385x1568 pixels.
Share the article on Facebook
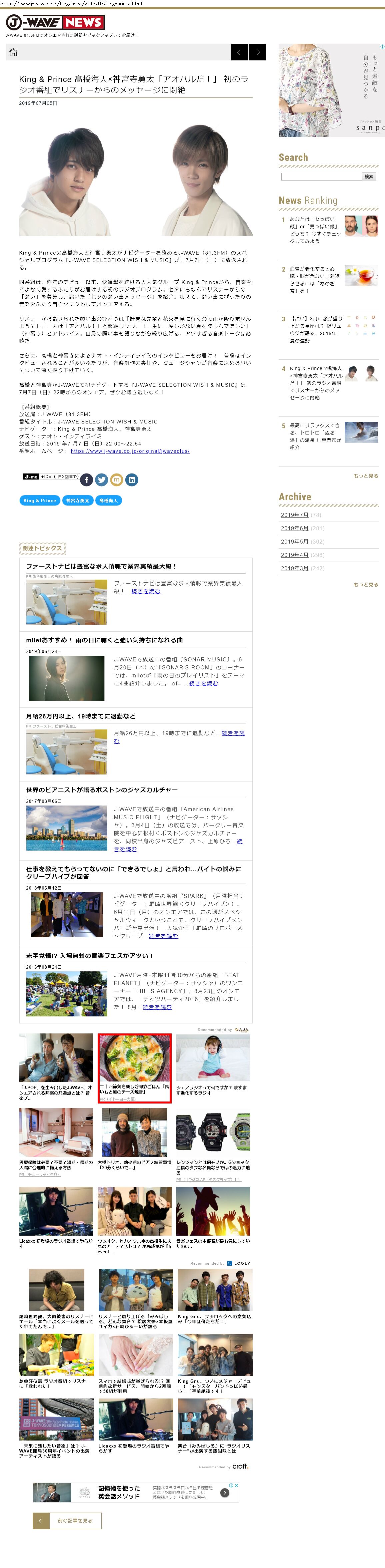click(x=87, y=480)
